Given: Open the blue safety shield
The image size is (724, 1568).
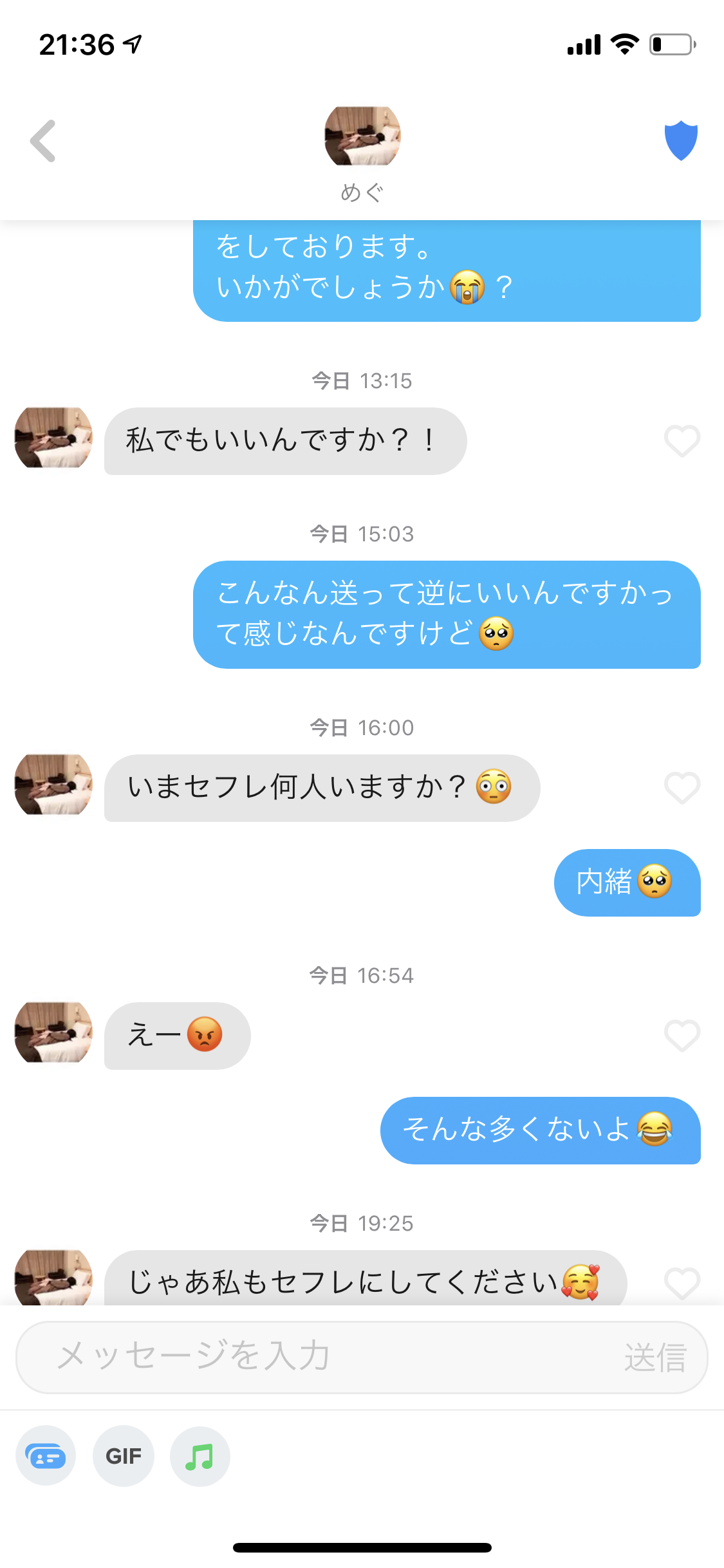Looking at the screenshot, I should (x=681, y=140).
